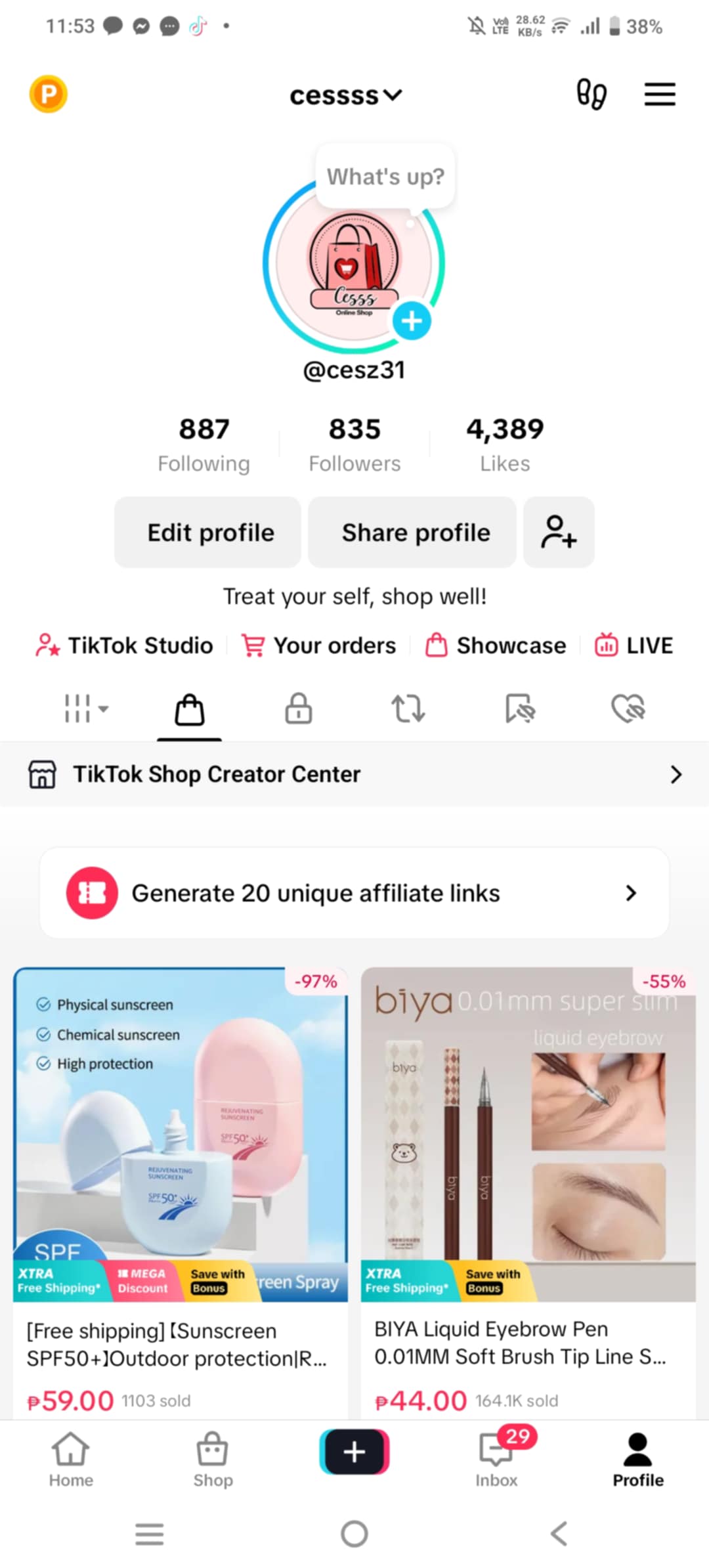This screenshot has width=709, height=1568.
Task: Open the hamburger menu
Action: tap(659, 95)
